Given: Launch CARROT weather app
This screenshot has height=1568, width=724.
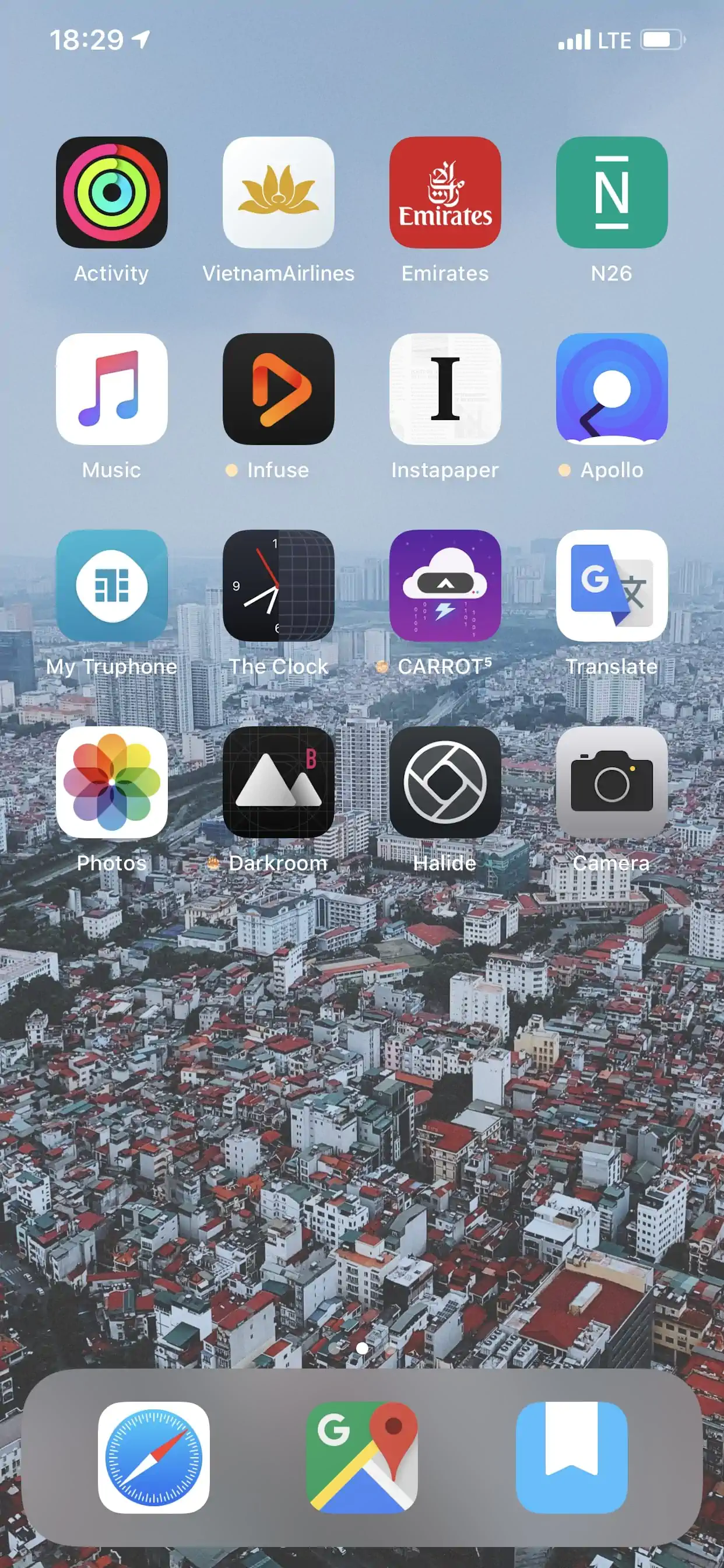Looking at the screenshot, I should (x=445, y=586).
